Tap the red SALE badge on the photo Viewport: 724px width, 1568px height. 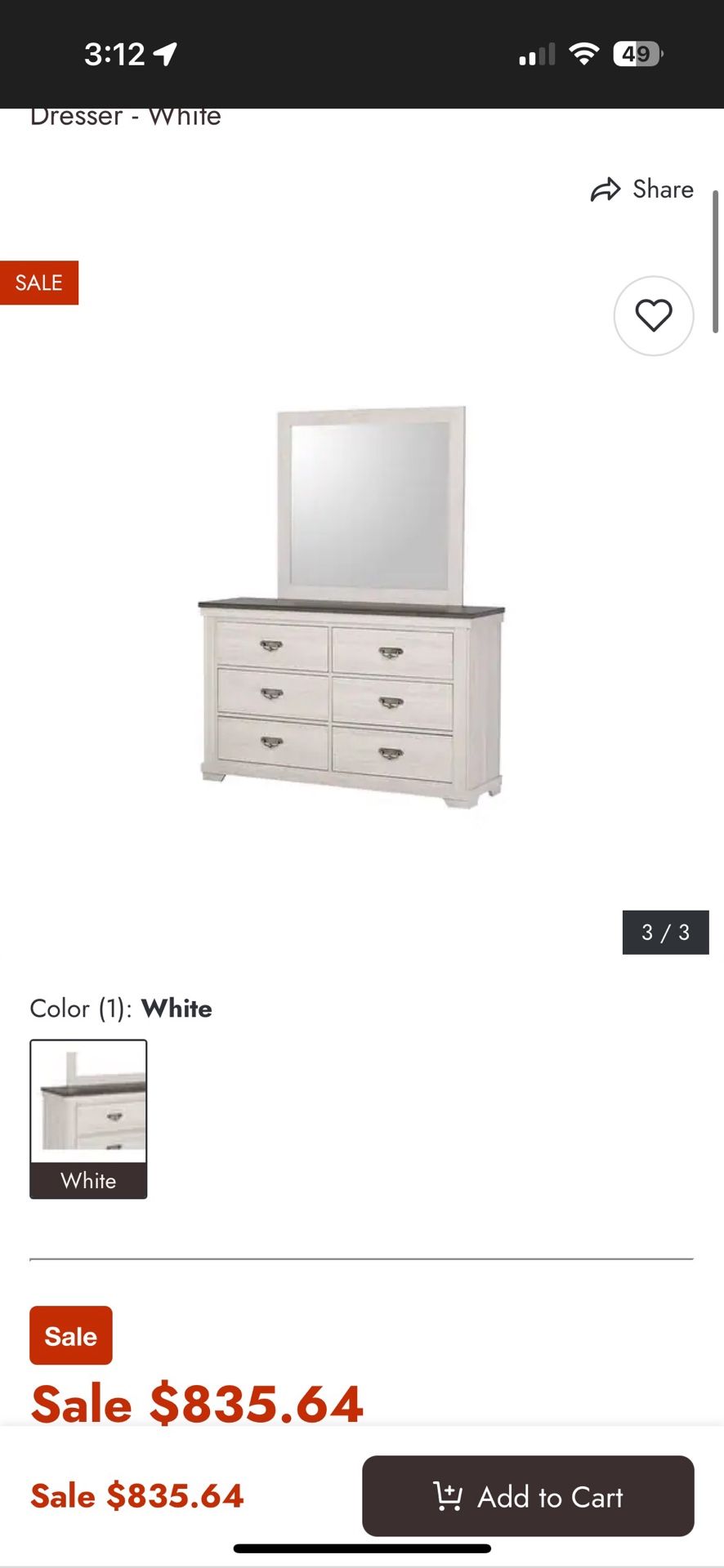click(38, 282)
